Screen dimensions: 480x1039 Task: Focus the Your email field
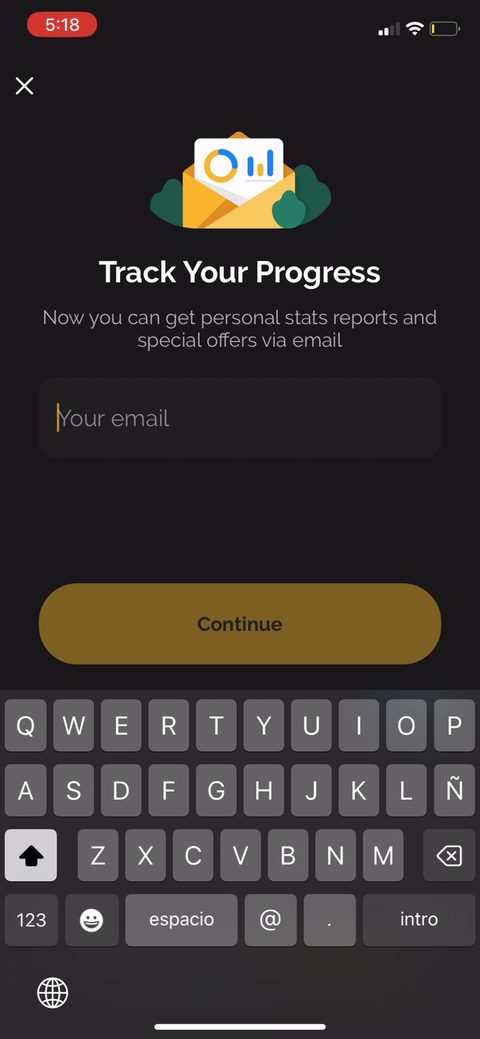click(x=240, y=418)
